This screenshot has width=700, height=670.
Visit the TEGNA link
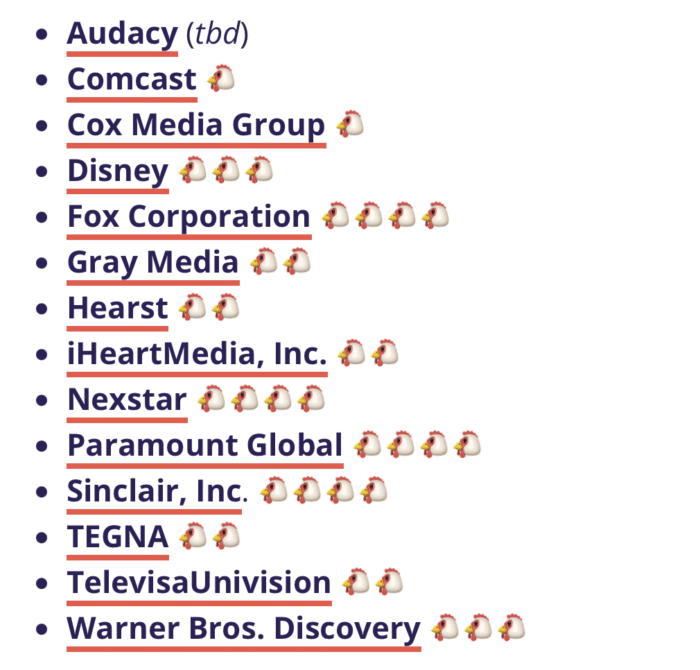pyautogui.click(x=117, y=537)
